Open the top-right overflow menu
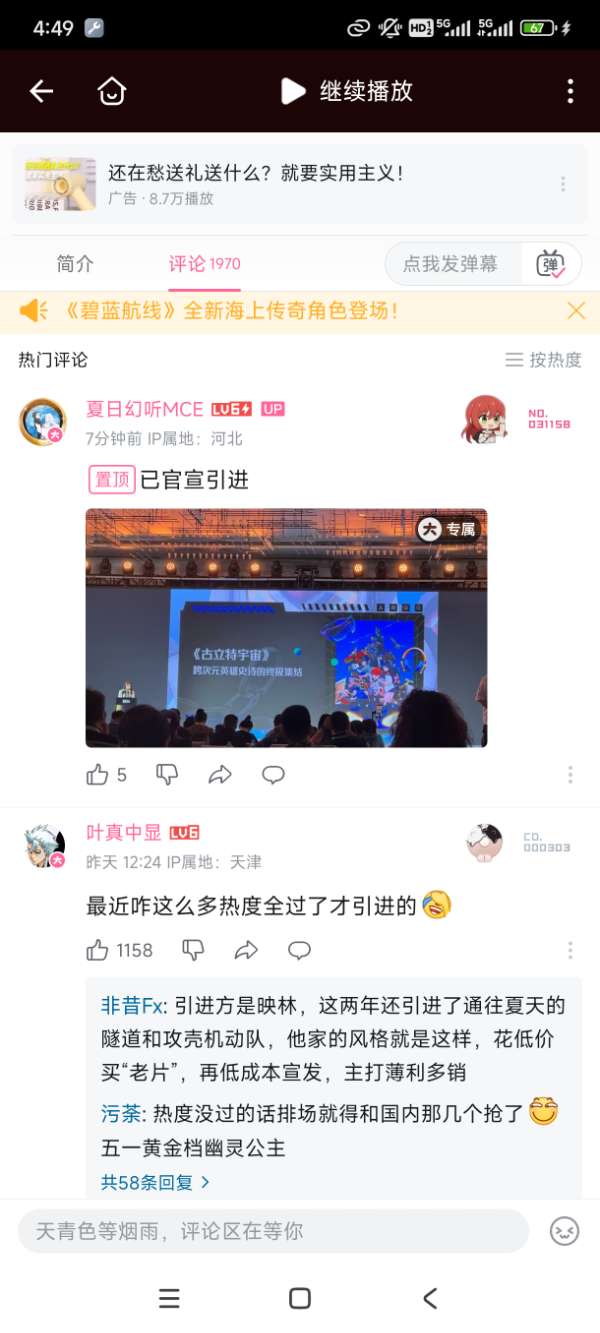 pyautogui.click(x=570, y=91)
